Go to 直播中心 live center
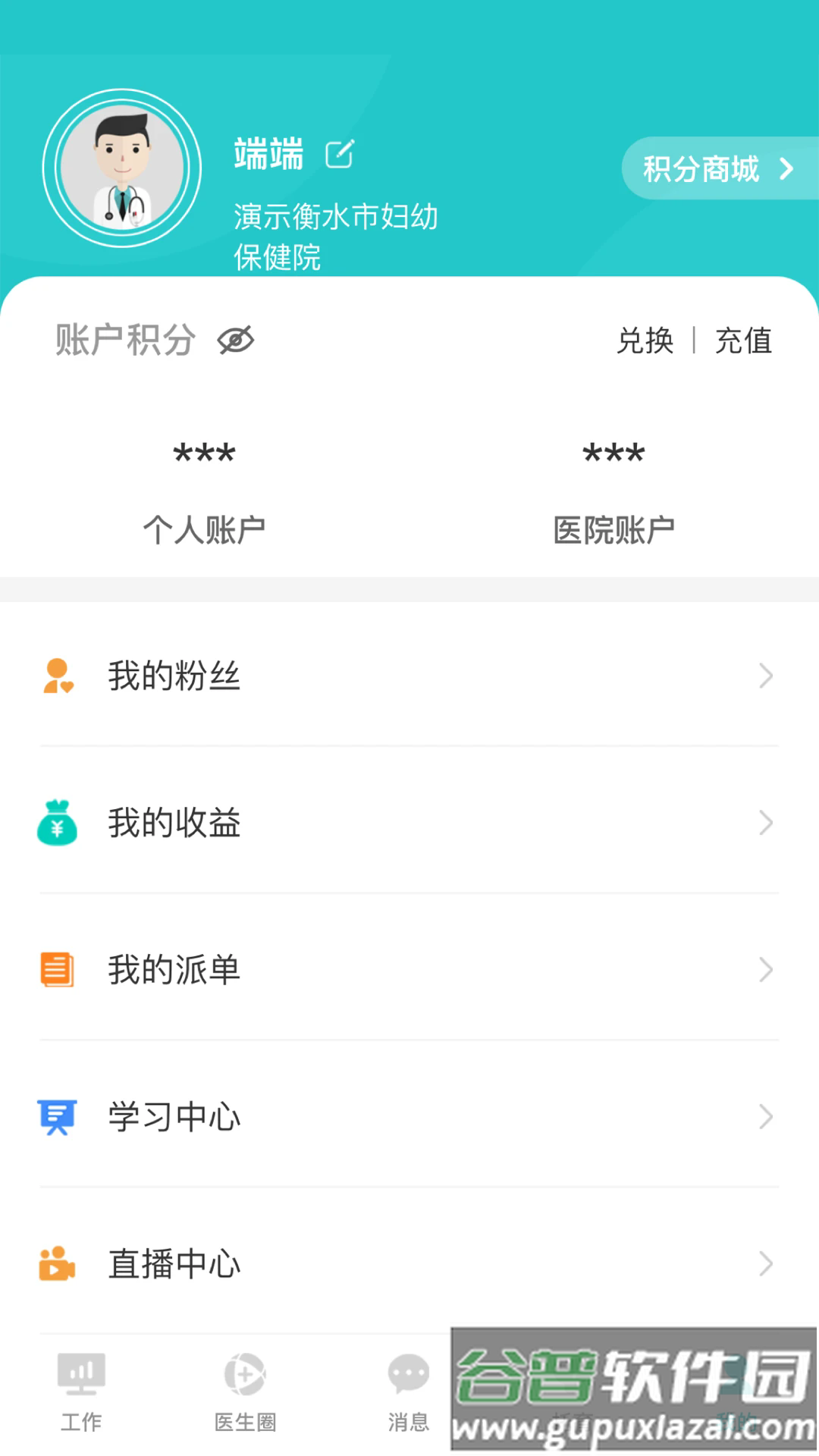The width and height of the screenshot is (819, 1456). [x=409, y=1264]
